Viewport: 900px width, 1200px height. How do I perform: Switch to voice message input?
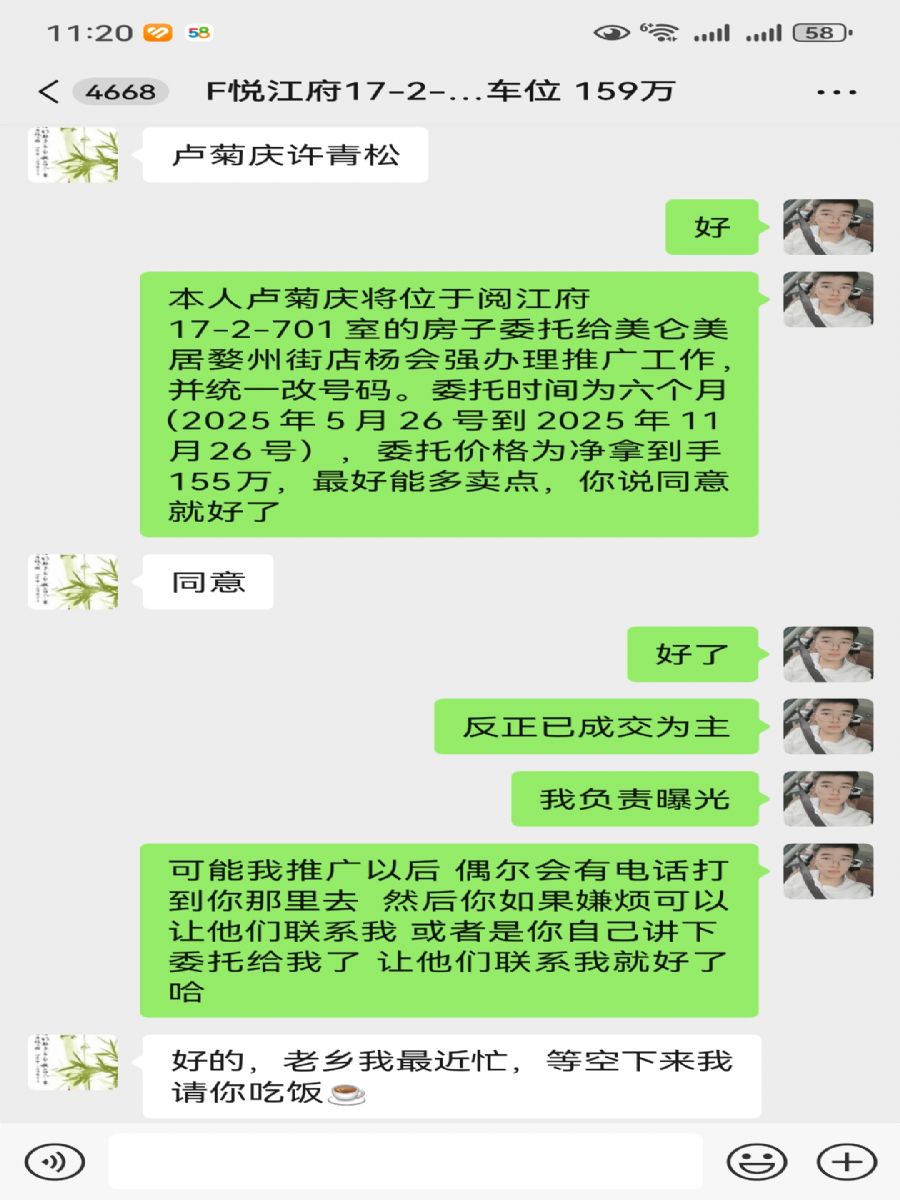coord(54,1161)
